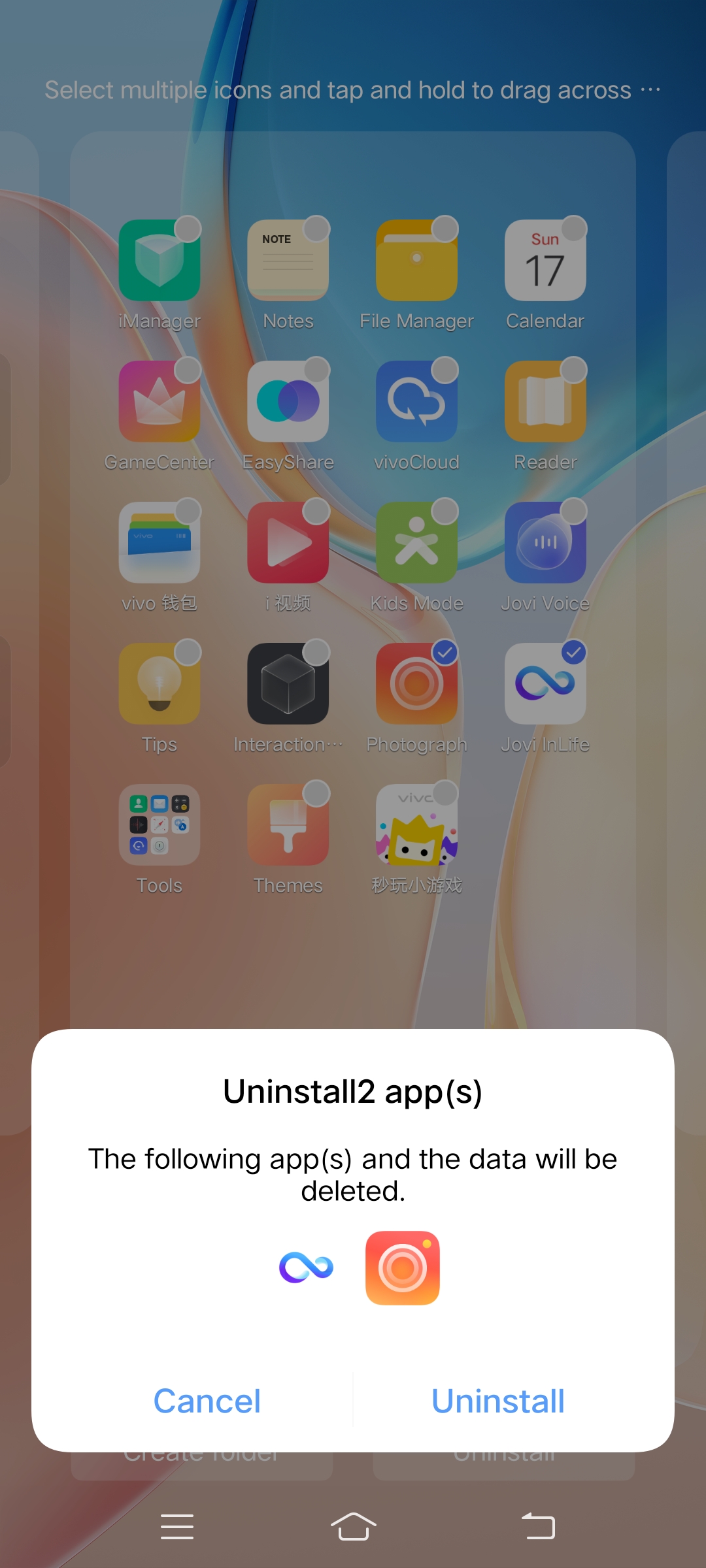Go to home via navigation bar
Screen dimensions: 706x1568
coord(353,1527)
